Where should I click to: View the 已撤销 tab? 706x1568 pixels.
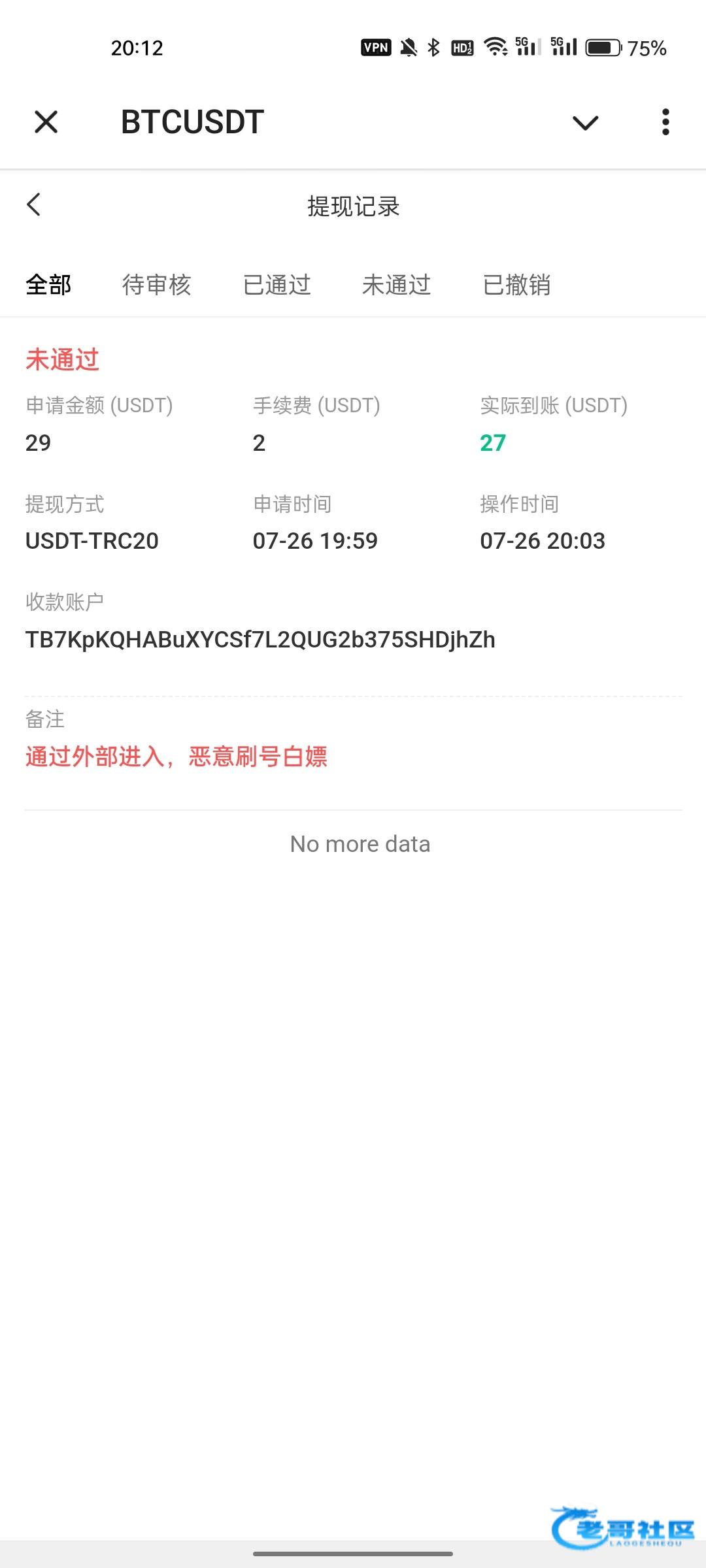pyautogui.click(x=516, y=285)
